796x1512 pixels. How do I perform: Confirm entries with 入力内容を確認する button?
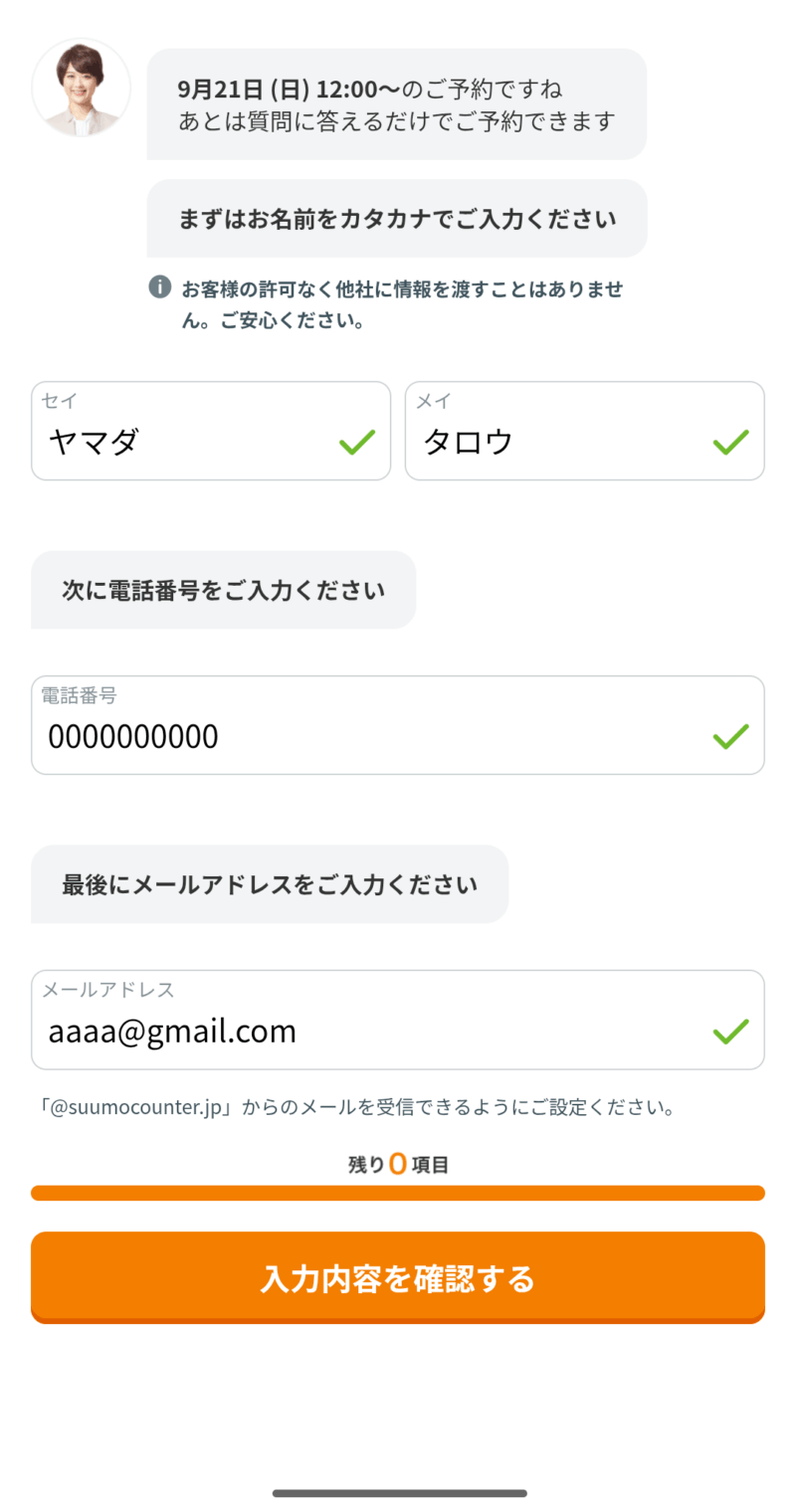tap(398, 1277)
